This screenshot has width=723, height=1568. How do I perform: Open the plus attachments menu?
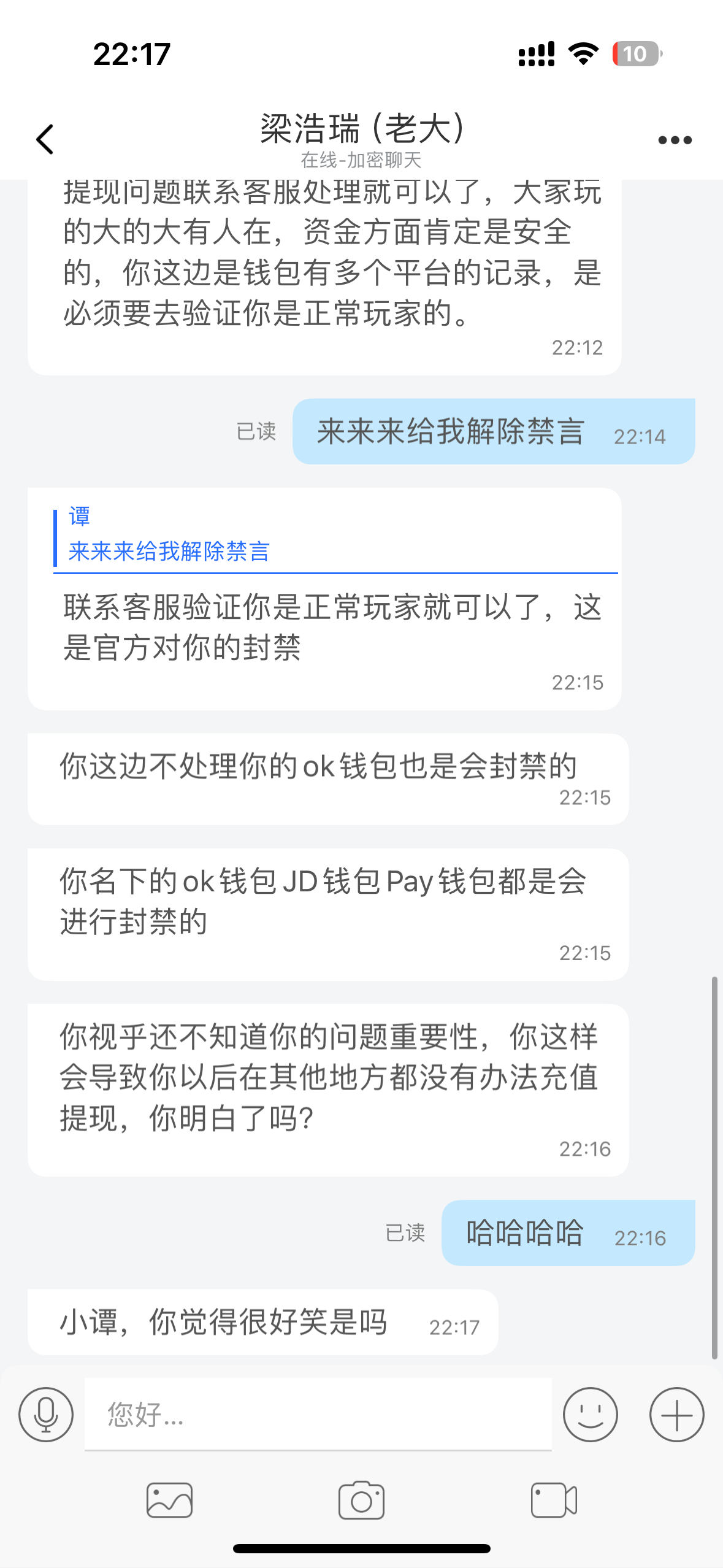[676, 1414]
